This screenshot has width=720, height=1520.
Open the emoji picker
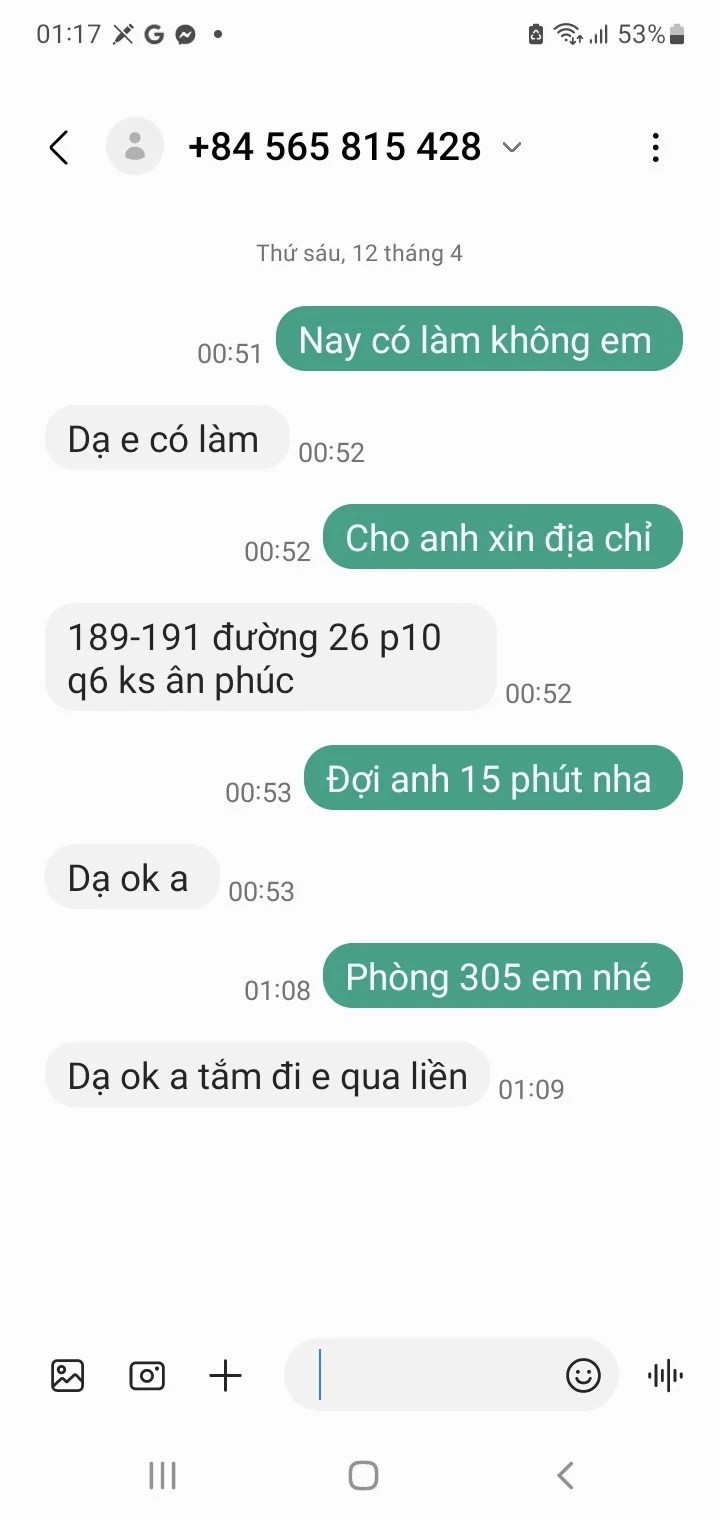(x=583, y=1376)
